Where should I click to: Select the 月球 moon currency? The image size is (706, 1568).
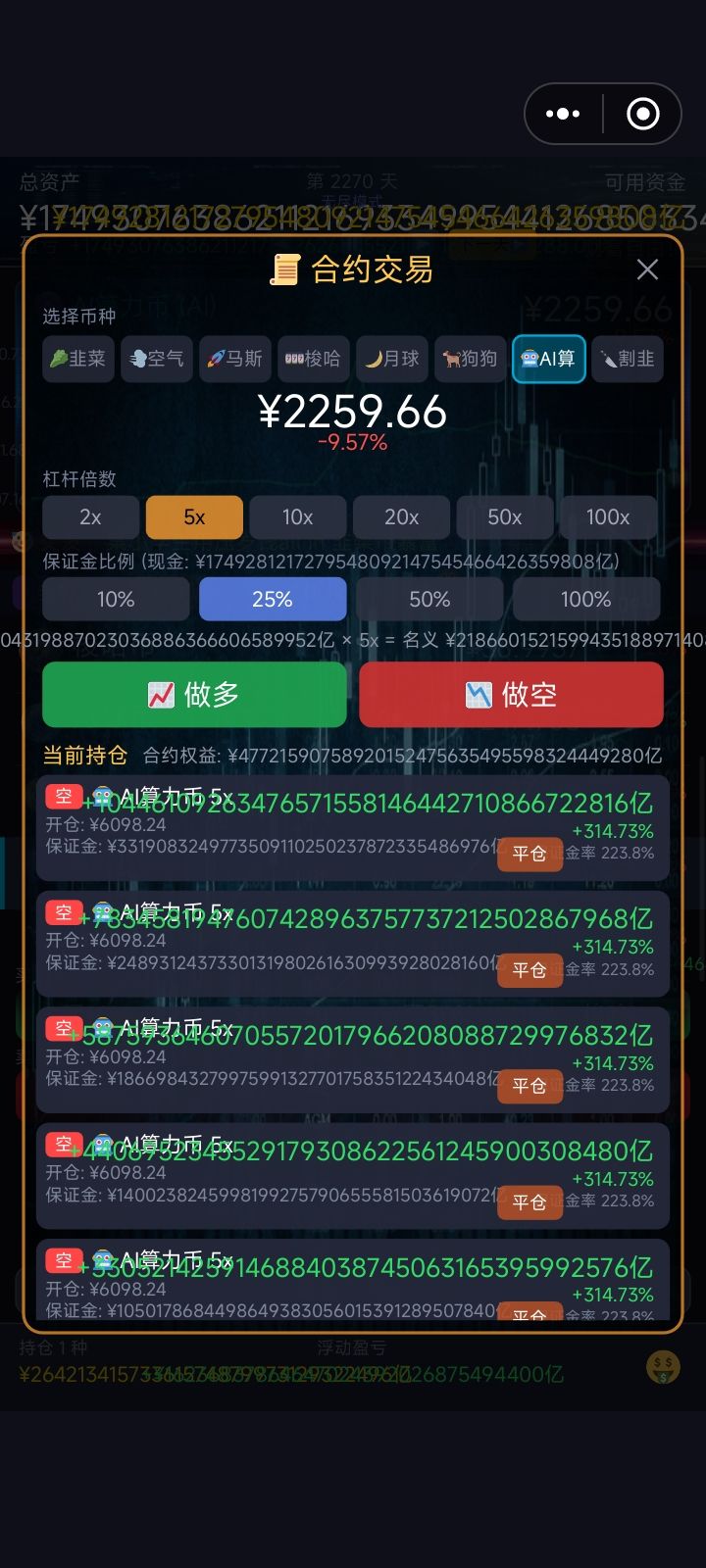(x=391, y=359)
